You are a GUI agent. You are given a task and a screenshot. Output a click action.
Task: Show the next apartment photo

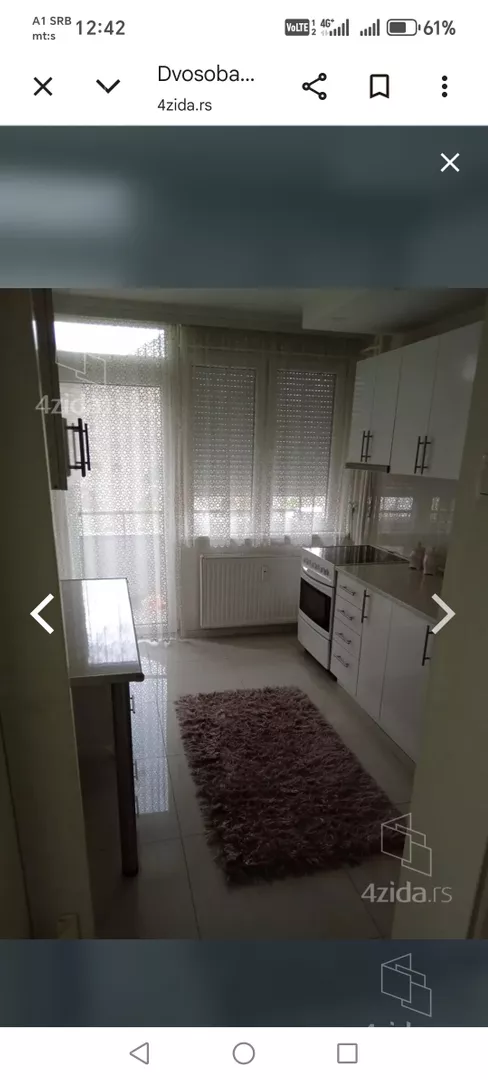[443, 614]
